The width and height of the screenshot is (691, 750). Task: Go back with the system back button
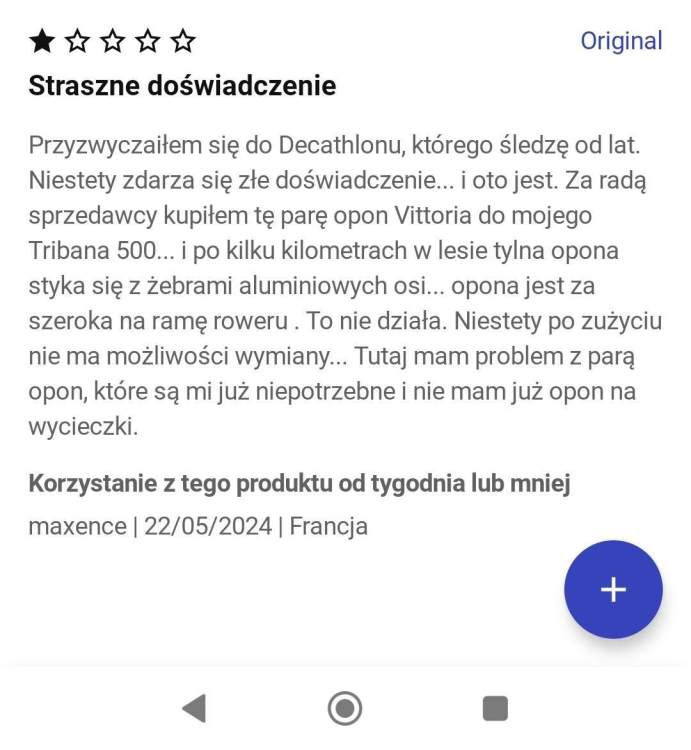click(195, 709)
